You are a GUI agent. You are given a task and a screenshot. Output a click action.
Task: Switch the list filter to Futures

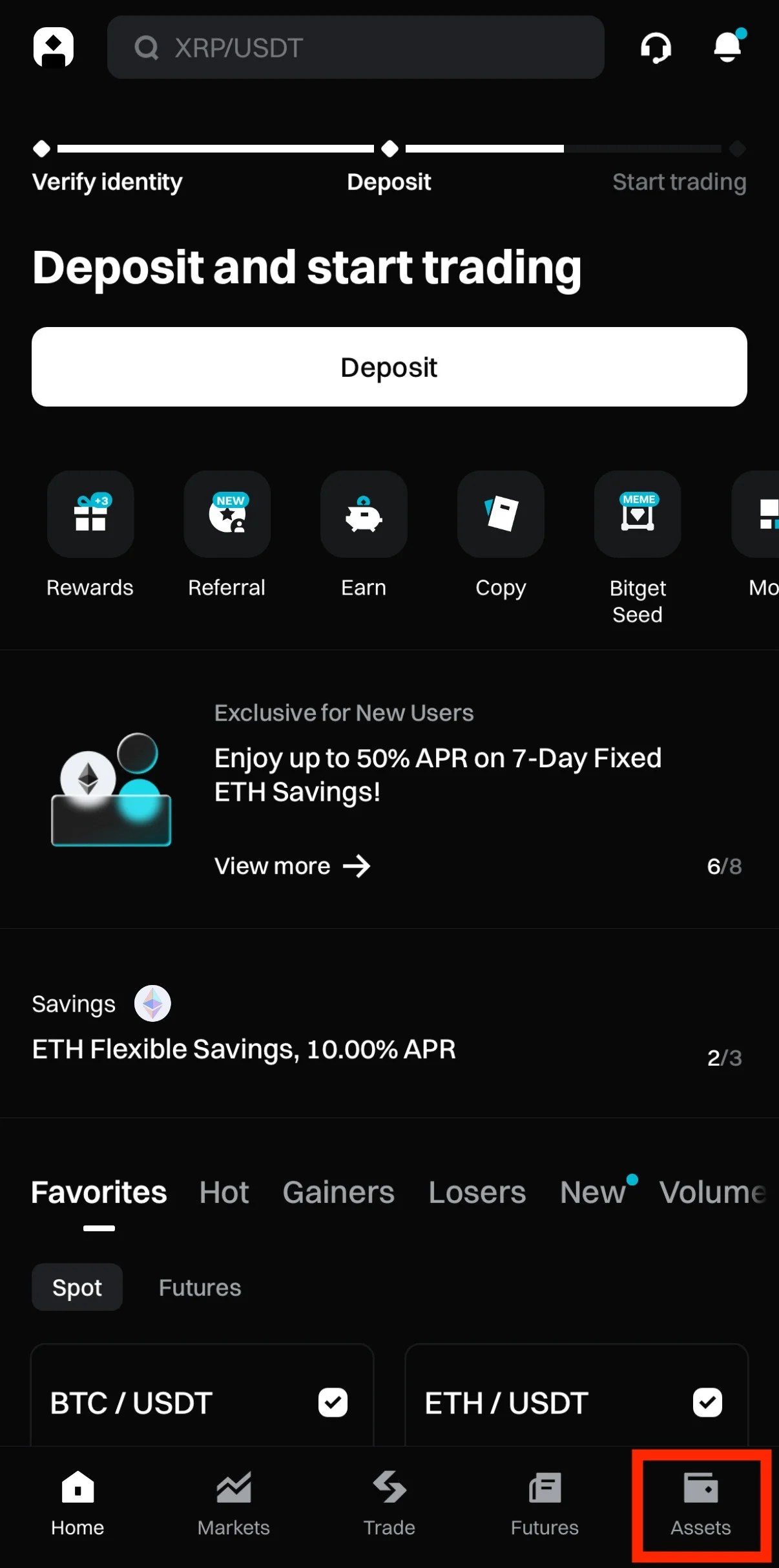coord(199,1287)
